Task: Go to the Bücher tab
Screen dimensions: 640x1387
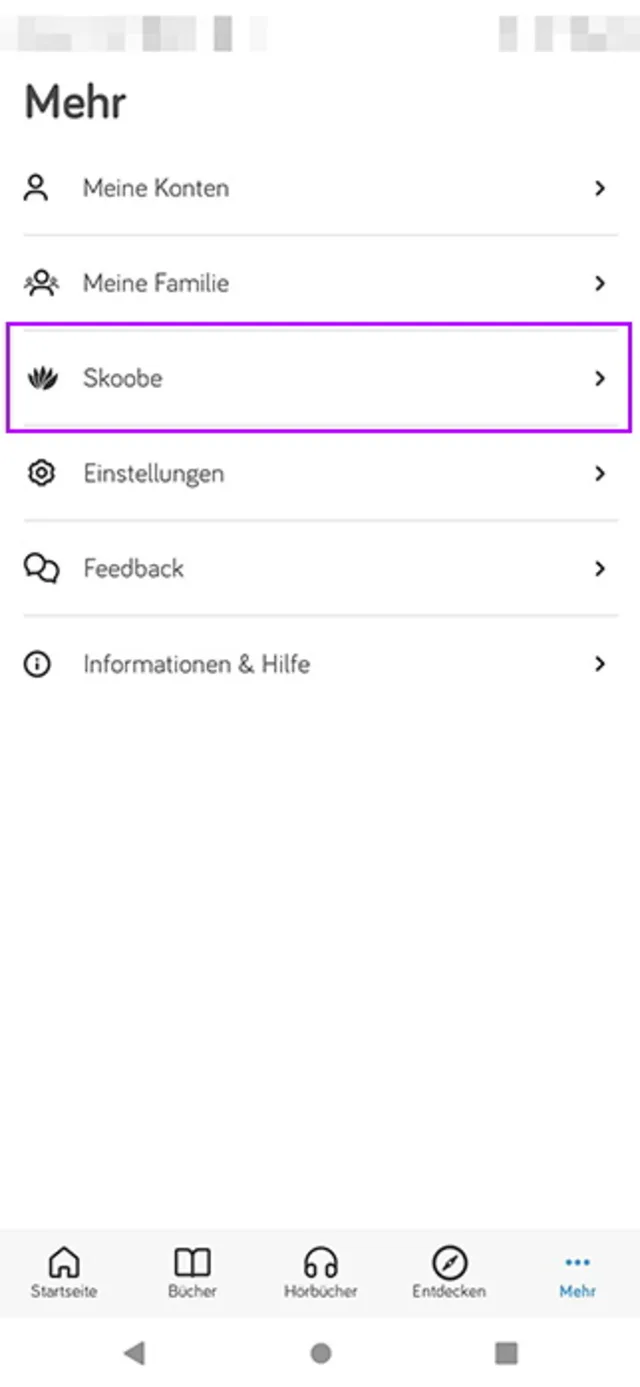Action: coord(192,1272)
